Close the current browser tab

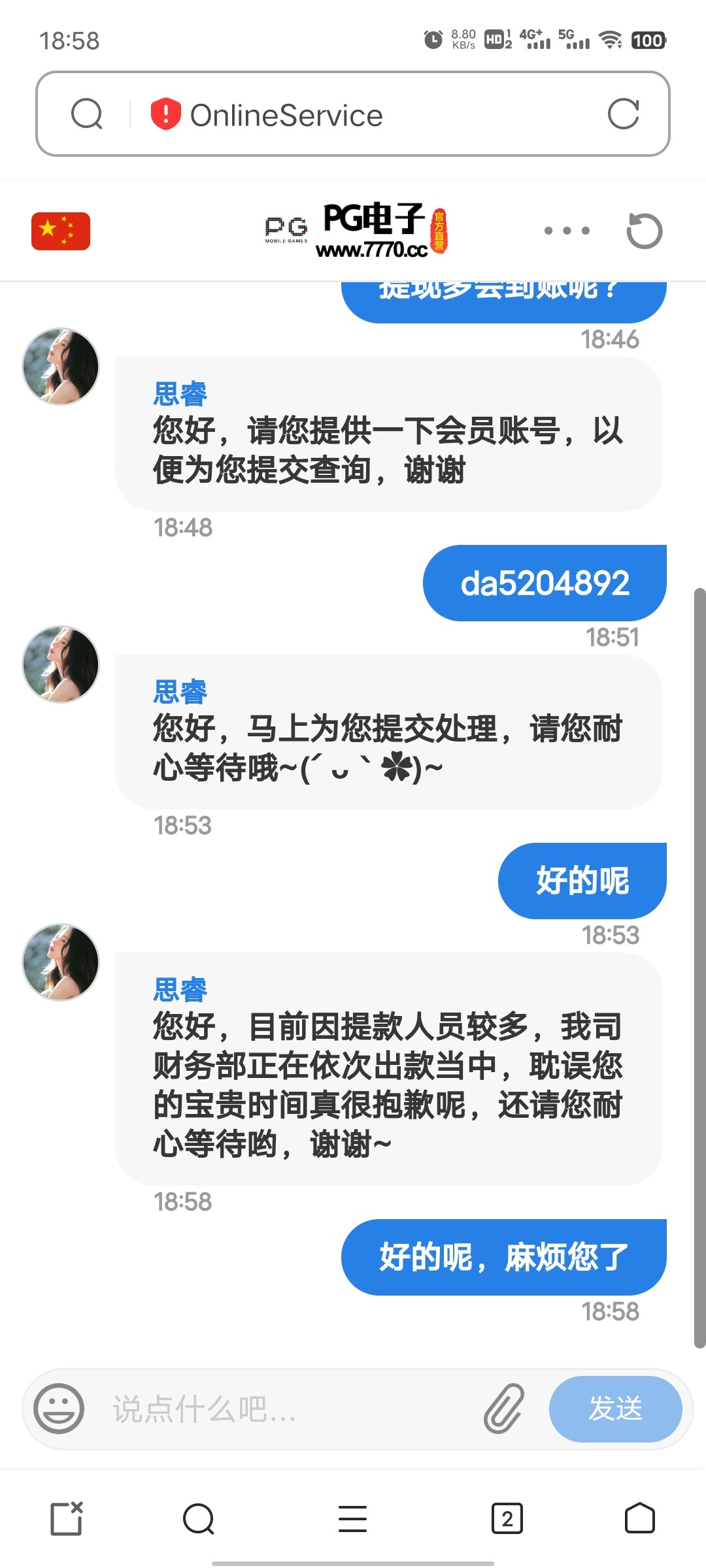click(67, 1518)
